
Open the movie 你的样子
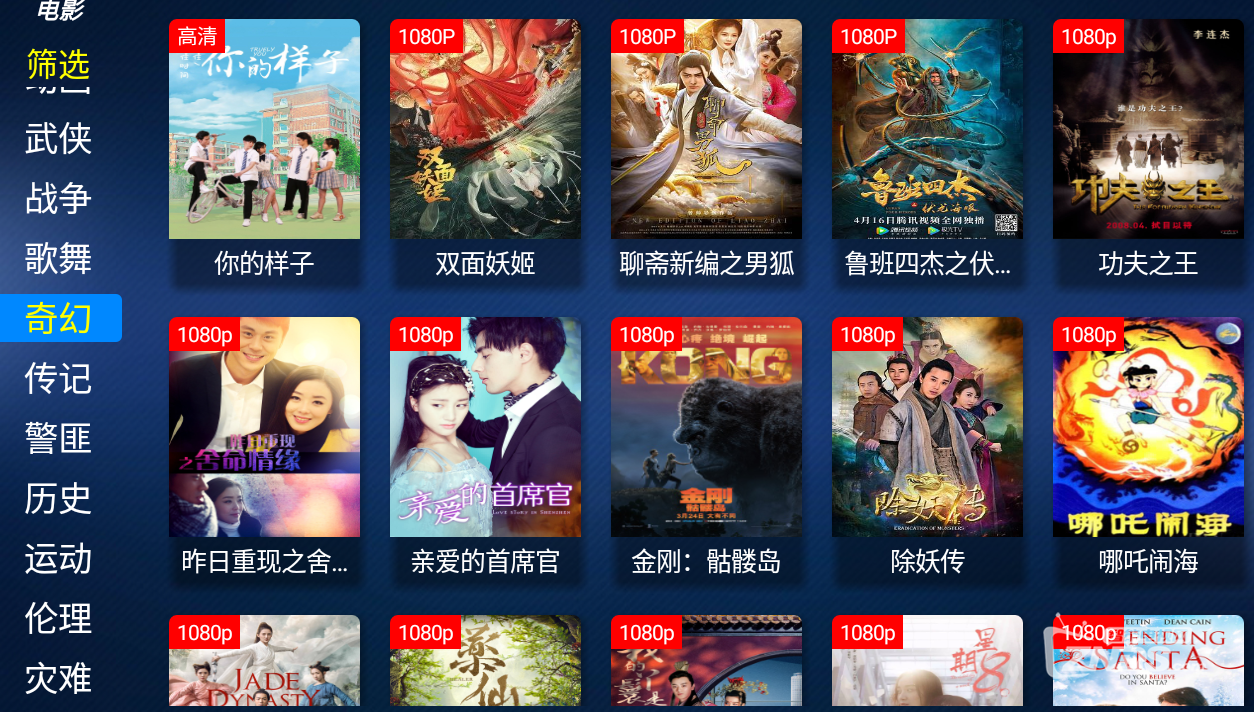(x=264, y=130)
